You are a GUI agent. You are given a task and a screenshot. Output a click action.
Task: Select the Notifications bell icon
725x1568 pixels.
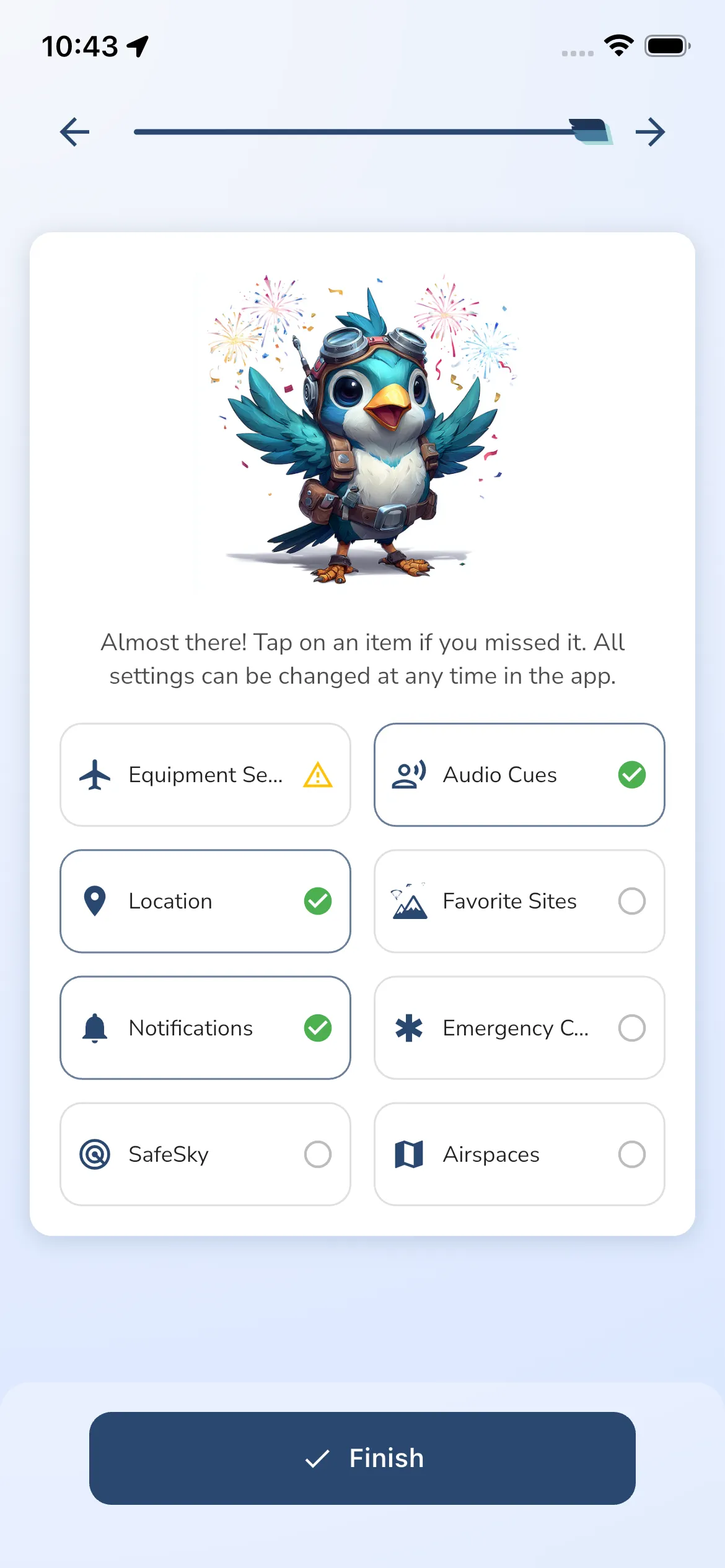click(94, 1027)
